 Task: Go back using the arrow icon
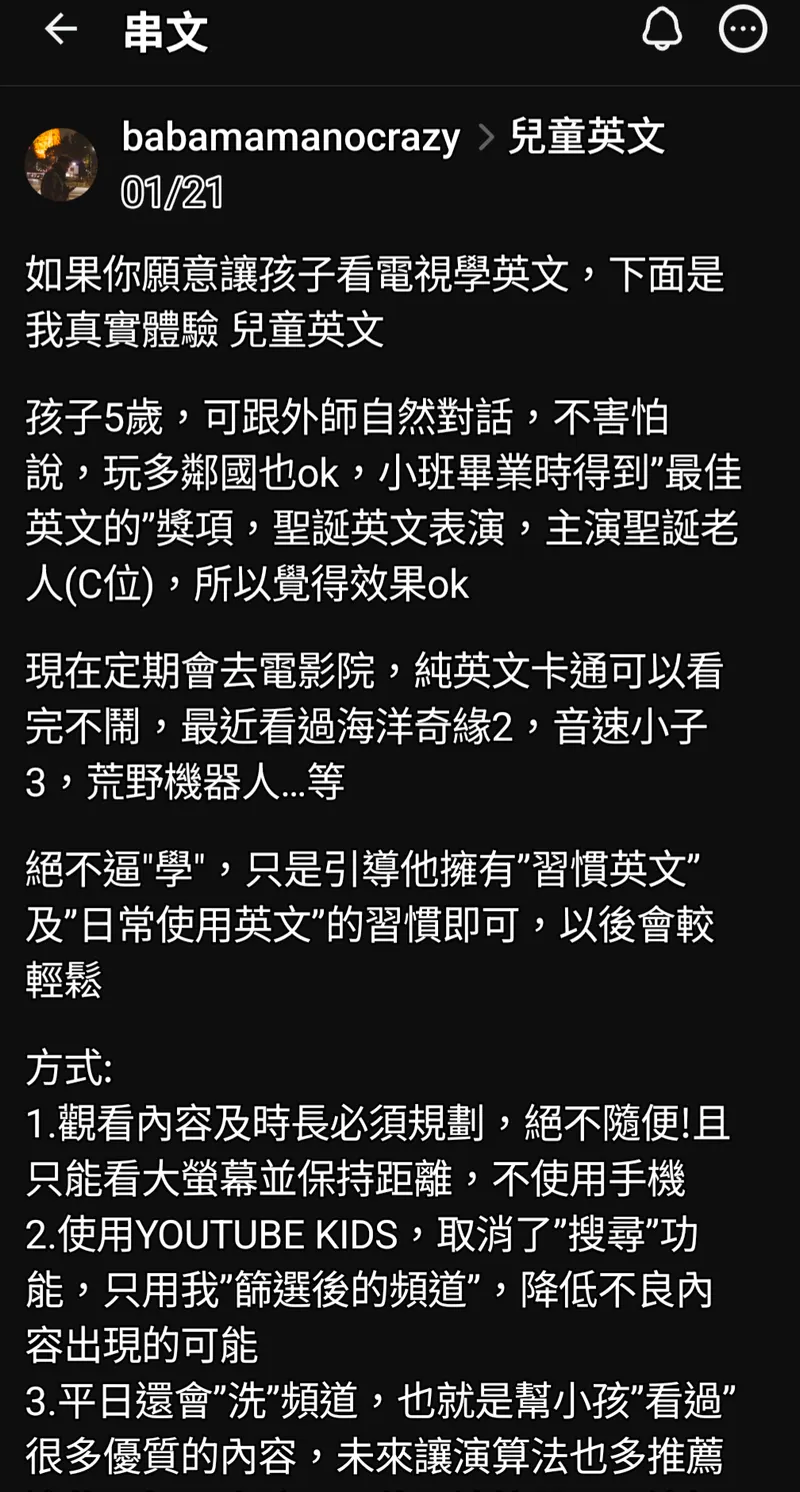click(61, 31)
